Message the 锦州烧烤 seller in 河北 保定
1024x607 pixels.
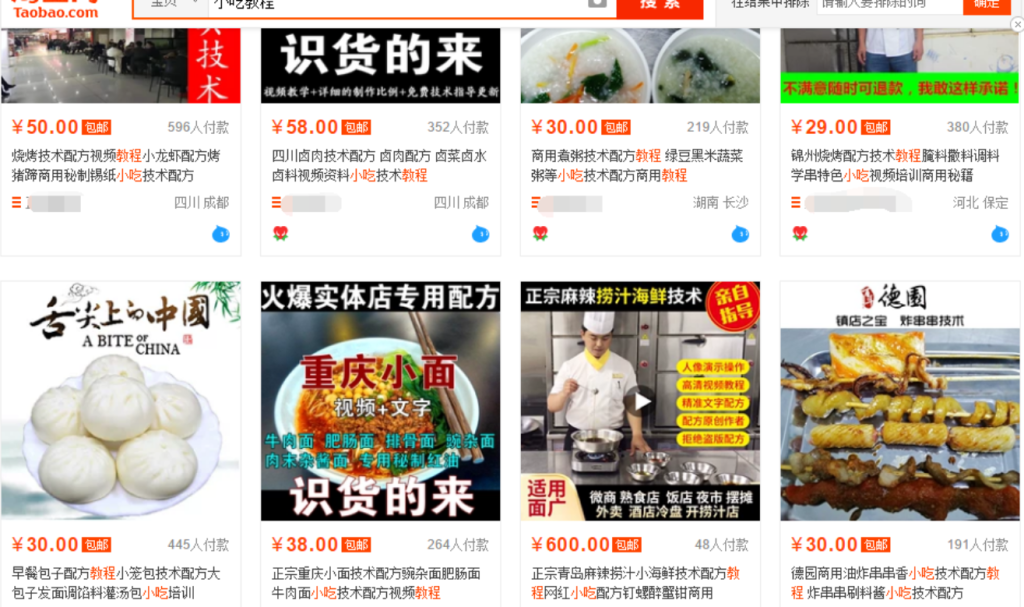1000,234
